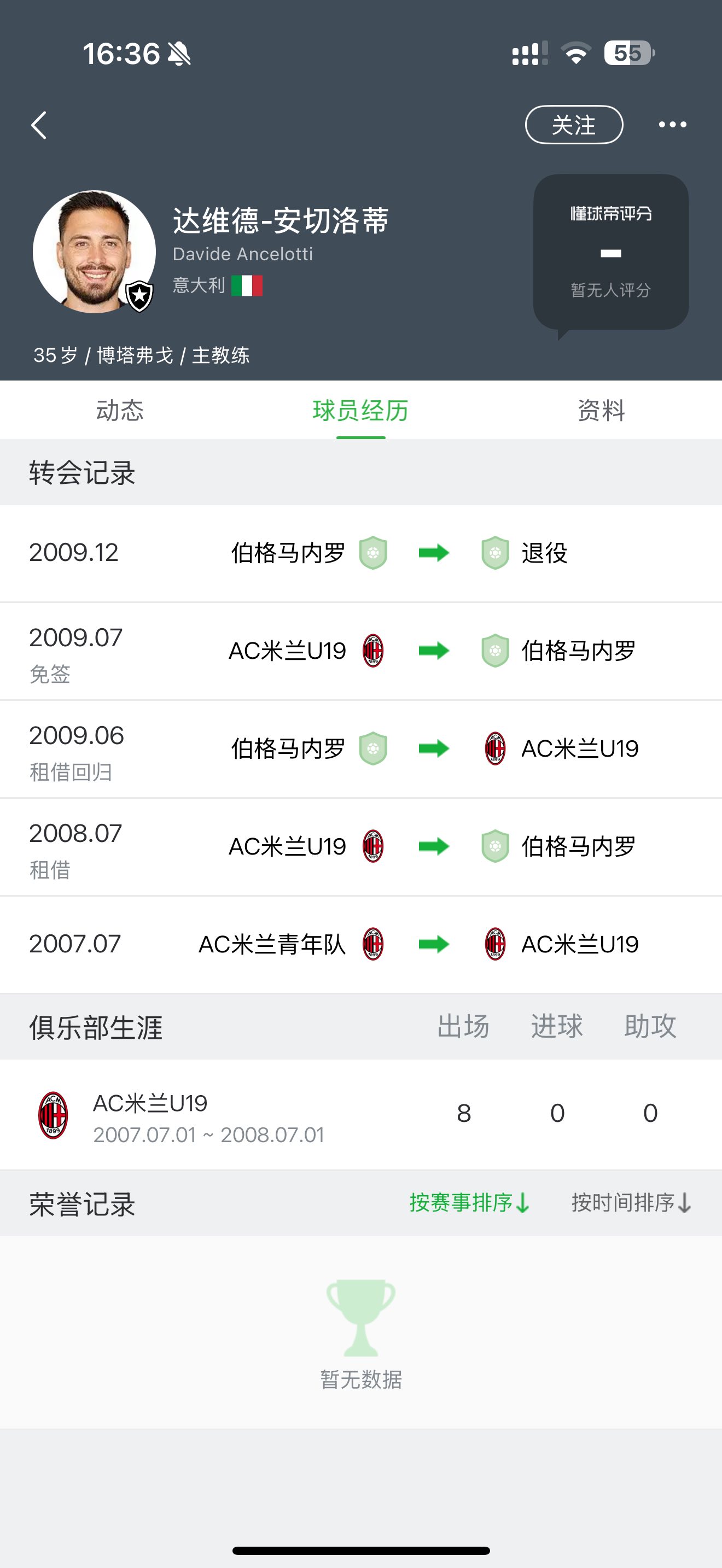722x1568 pixels.
Task: Open the 懂球帝评分 rating card
Action: [610, 252]
